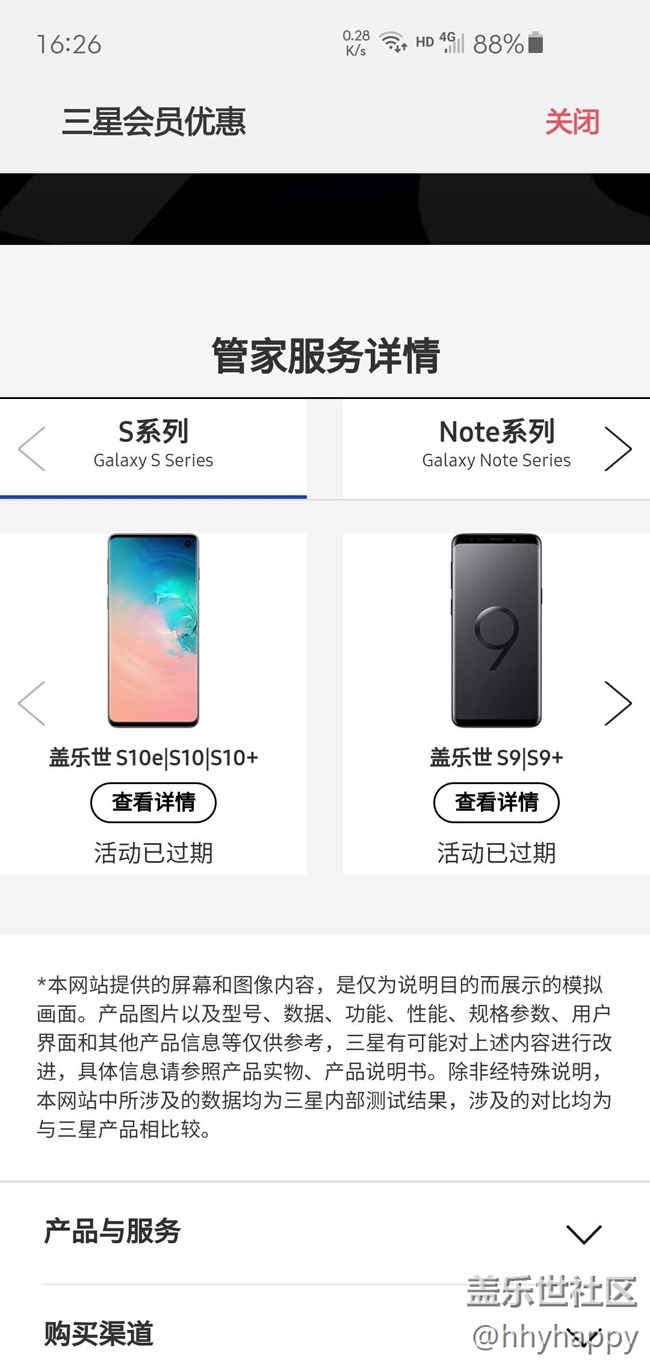The height and width of the screenshot is (1372, 650).
Task: Close the 三星会员优惠 page
Action: pyautogui.click(x=572, y=122)
